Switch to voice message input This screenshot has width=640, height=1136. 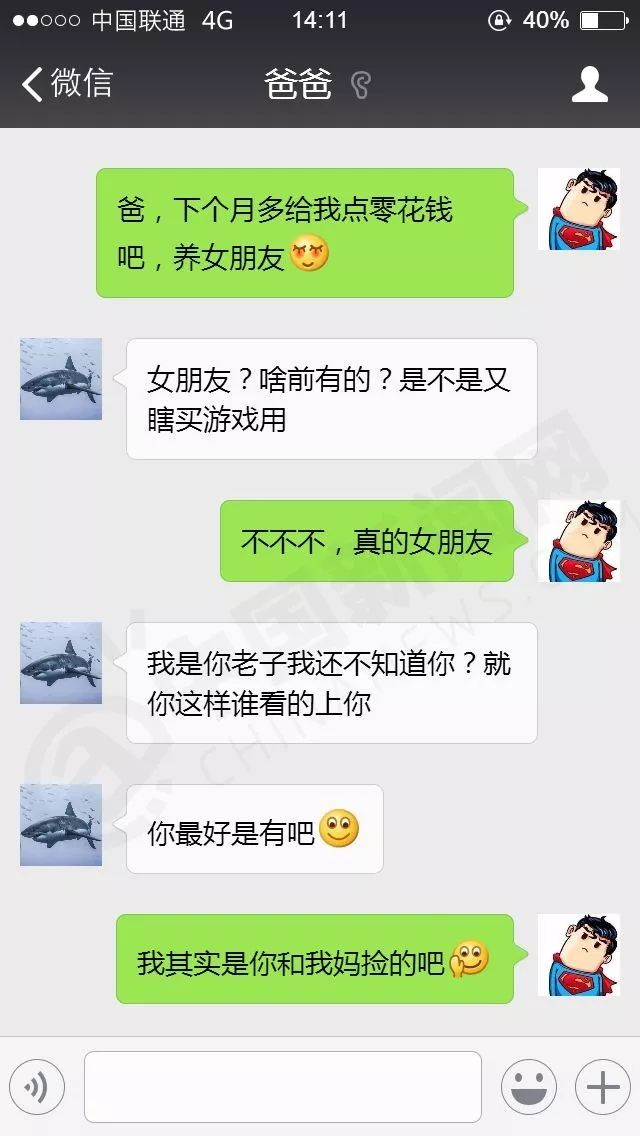point(37,1087)
